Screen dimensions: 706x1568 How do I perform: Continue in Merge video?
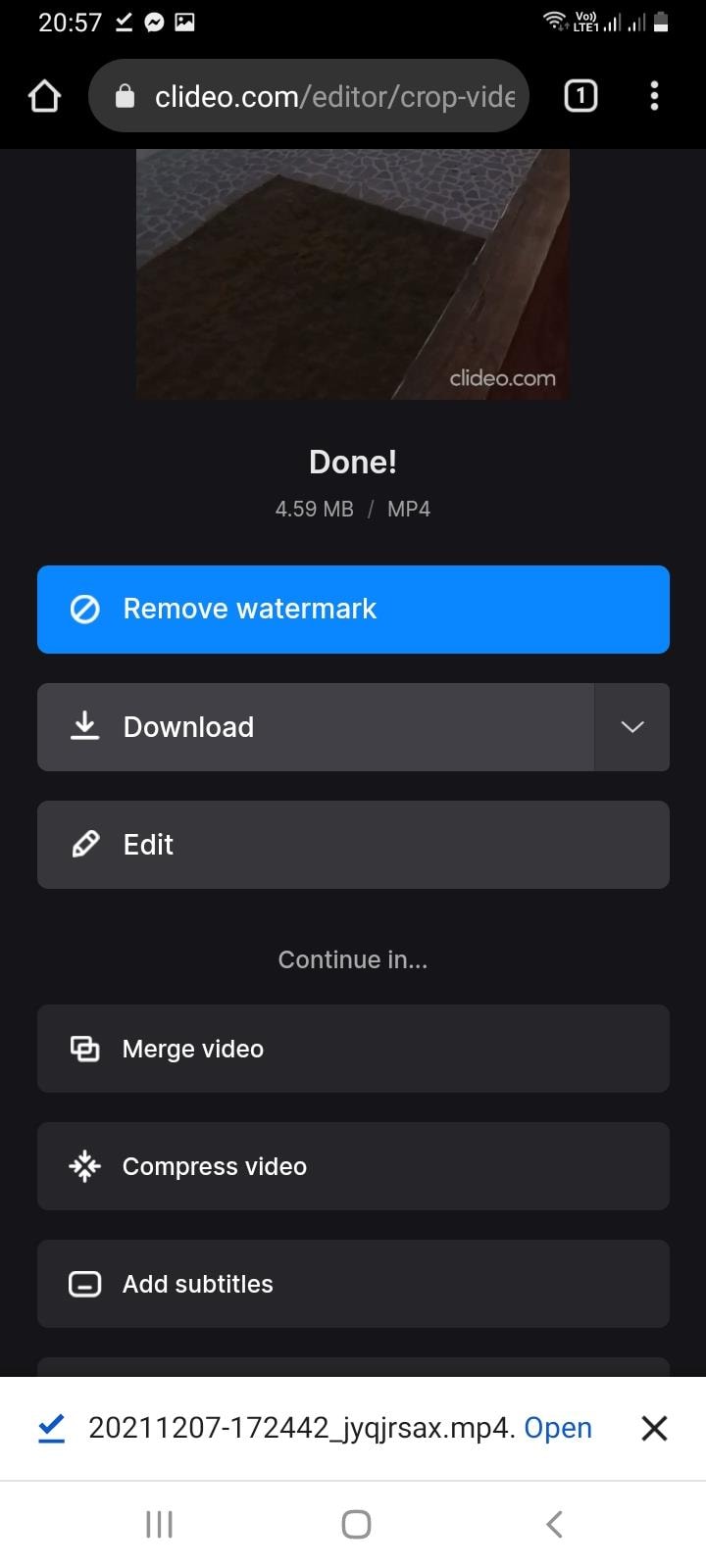[x=353, y=1049]
